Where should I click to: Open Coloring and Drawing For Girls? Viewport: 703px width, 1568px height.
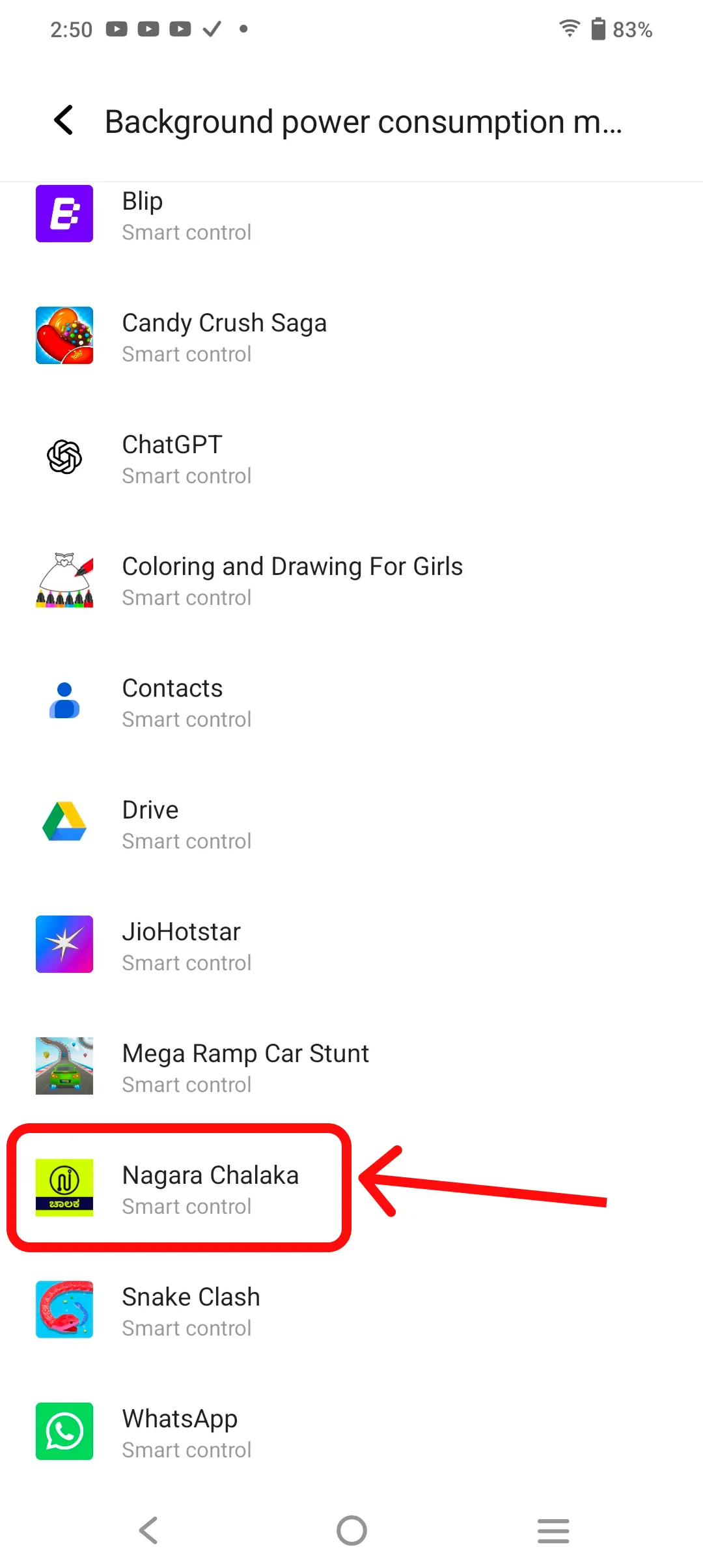(351, 579)
